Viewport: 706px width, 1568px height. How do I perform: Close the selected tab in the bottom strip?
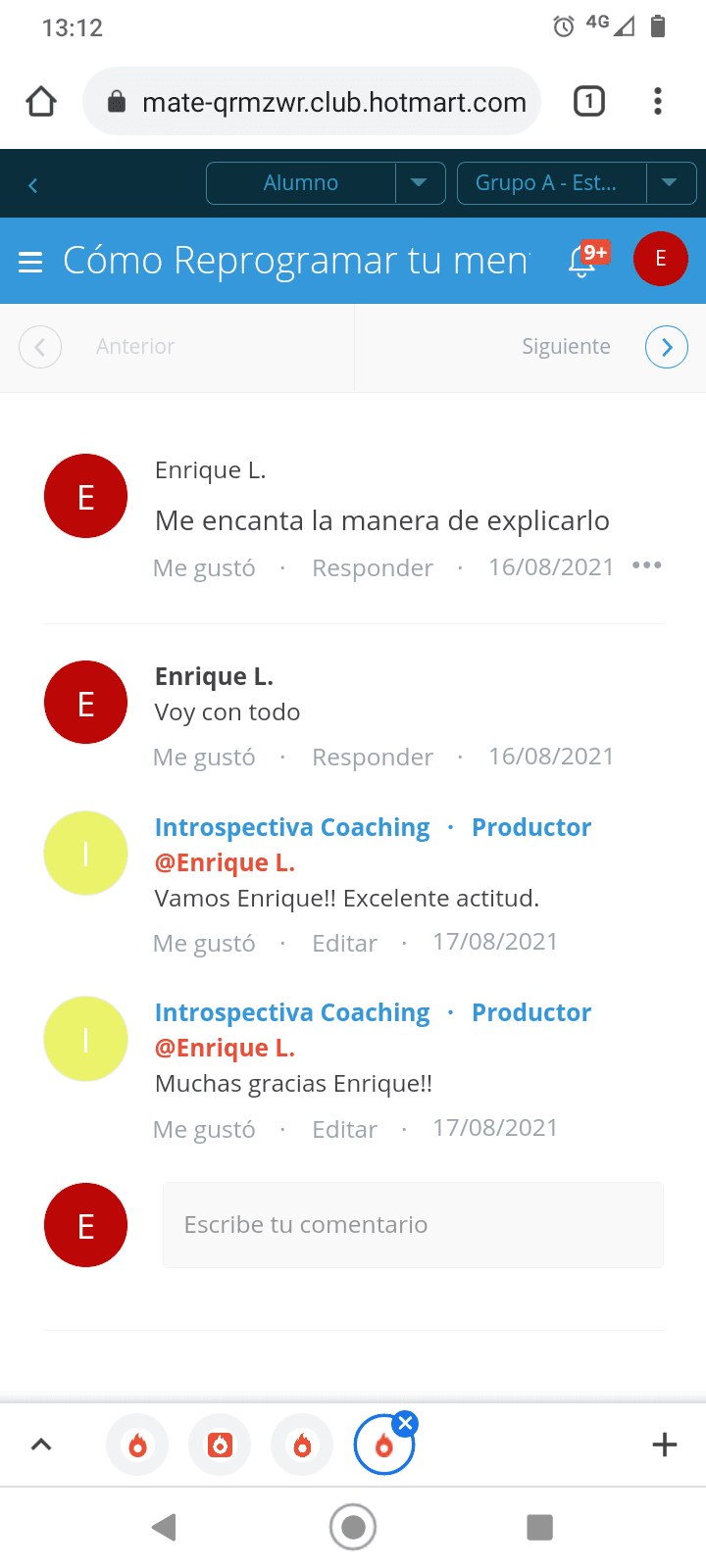[x=405, y=1423]
